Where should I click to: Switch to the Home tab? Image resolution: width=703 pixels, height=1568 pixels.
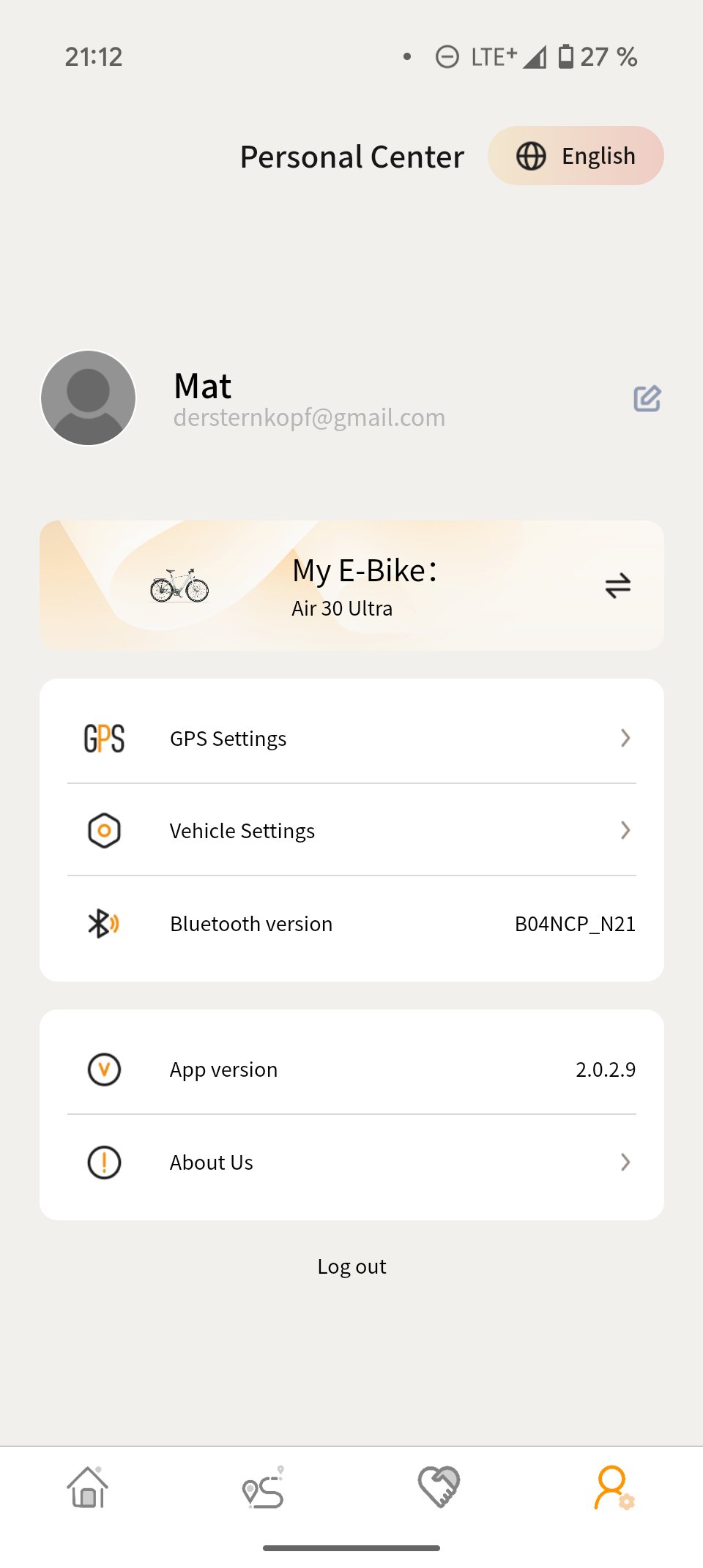click(88, 1487)
